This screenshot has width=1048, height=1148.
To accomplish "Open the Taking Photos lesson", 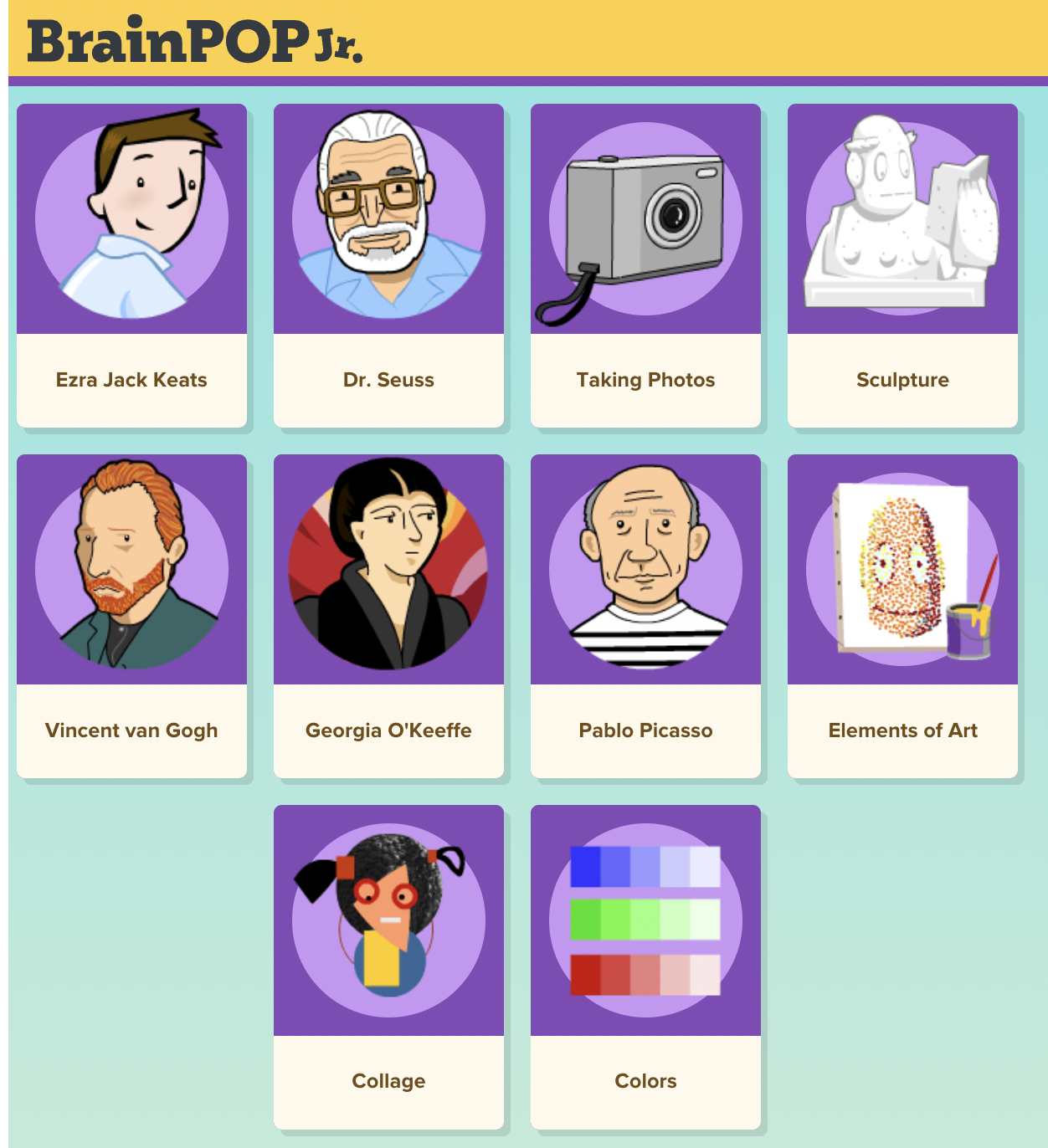I will click(x=645, y=264).
